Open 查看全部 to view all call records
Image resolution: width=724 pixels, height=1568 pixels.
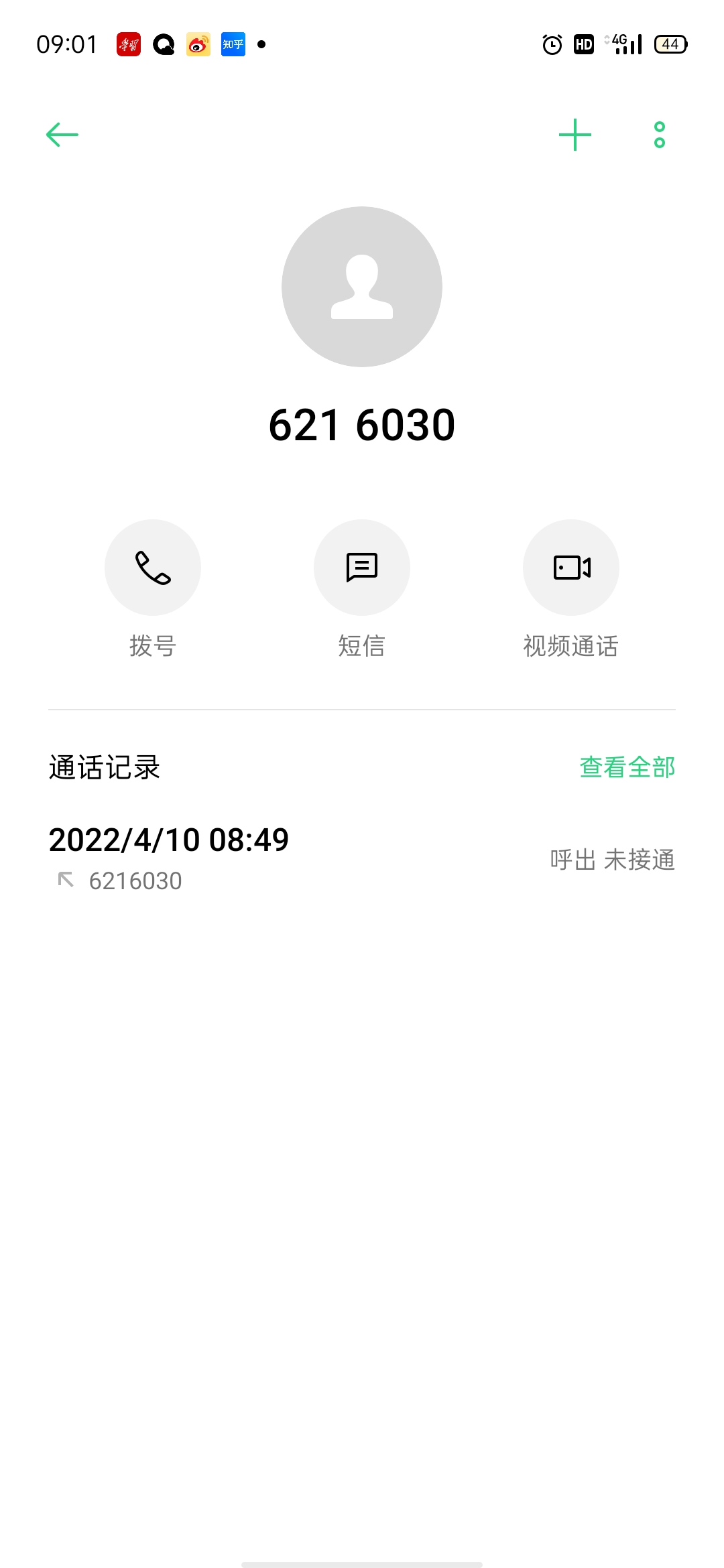(627, 767)
